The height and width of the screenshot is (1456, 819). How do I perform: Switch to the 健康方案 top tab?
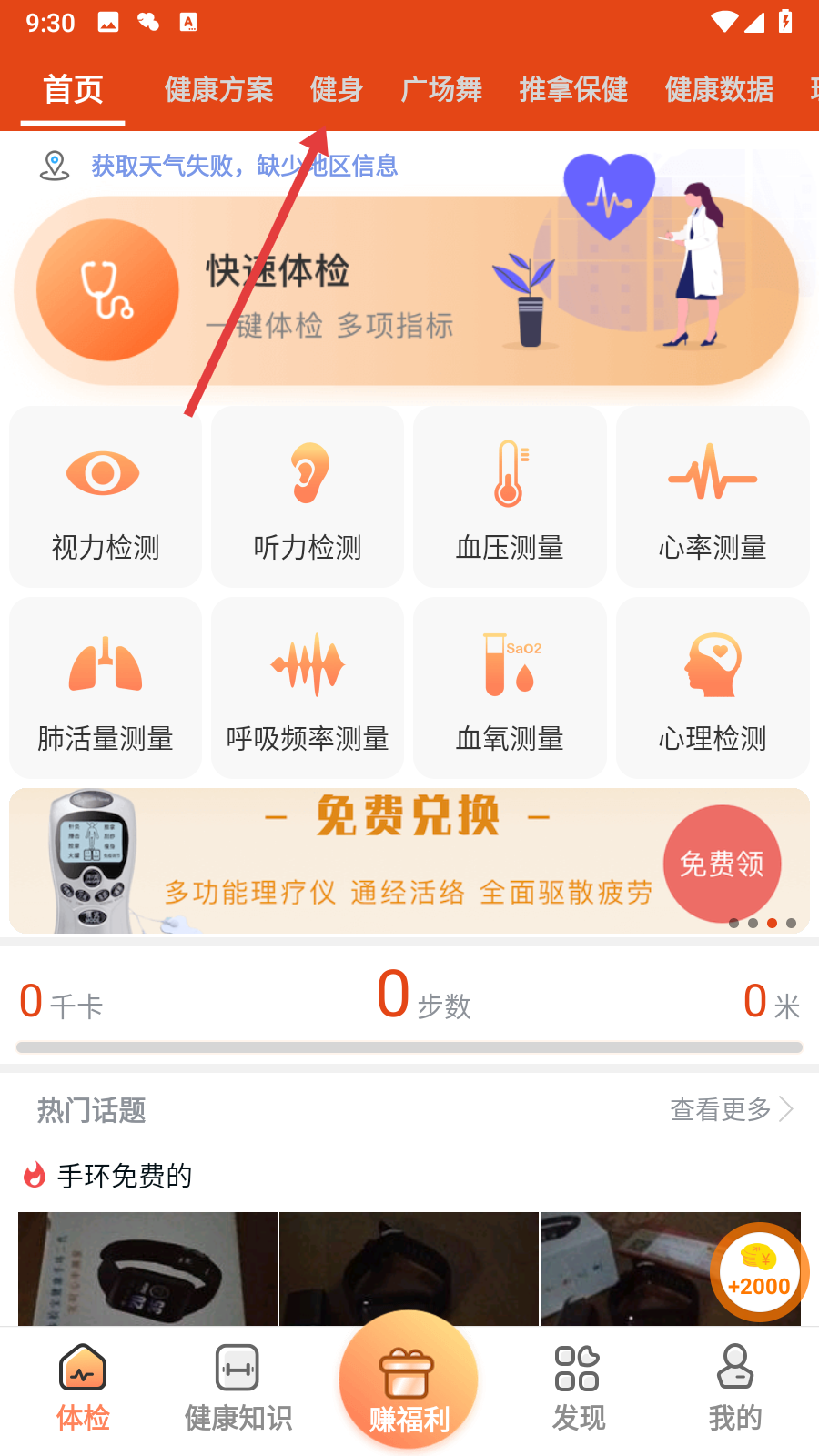click(218, 89)
